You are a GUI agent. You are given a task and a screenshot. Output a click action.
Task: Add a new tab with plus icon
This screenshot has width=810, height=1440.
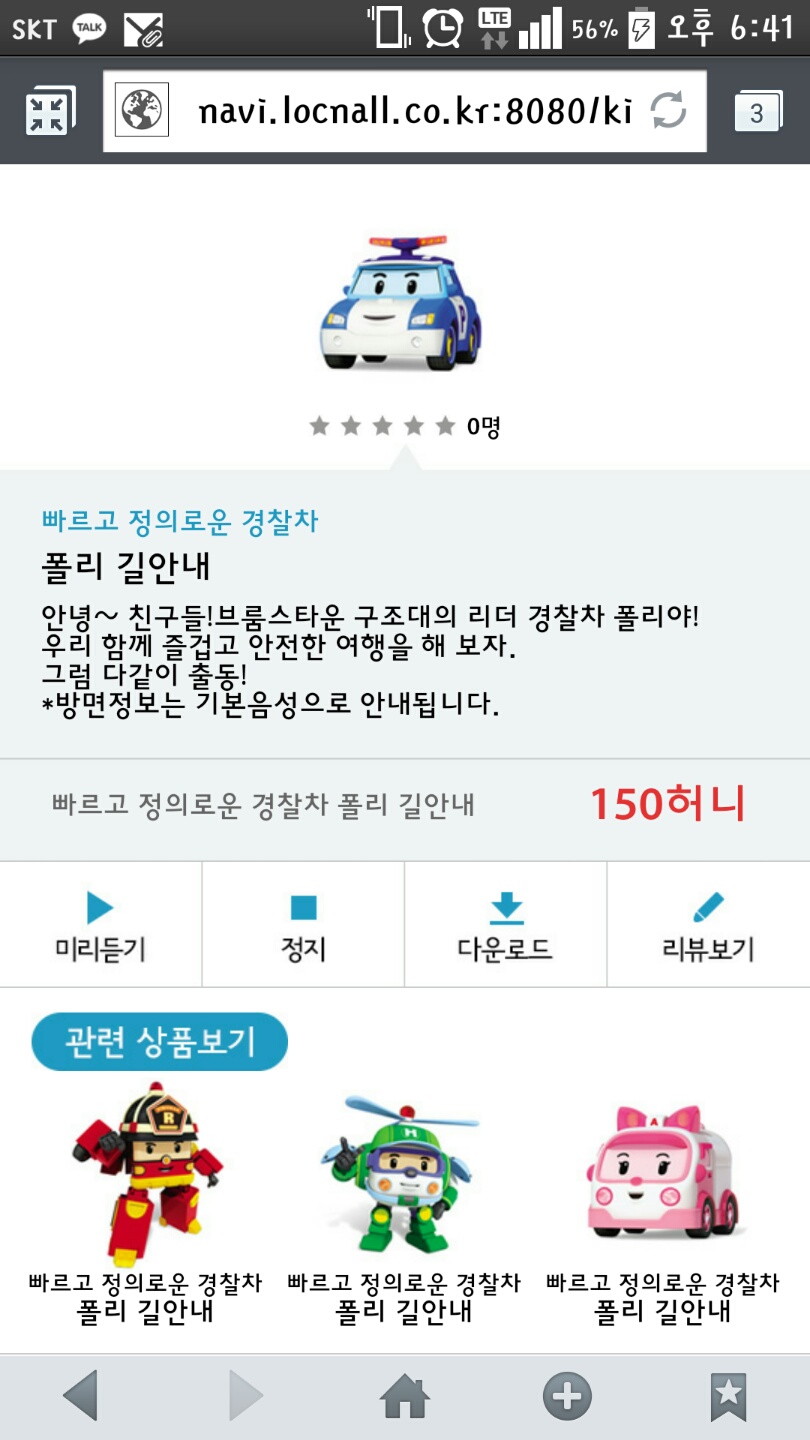tap(567, 1396)
